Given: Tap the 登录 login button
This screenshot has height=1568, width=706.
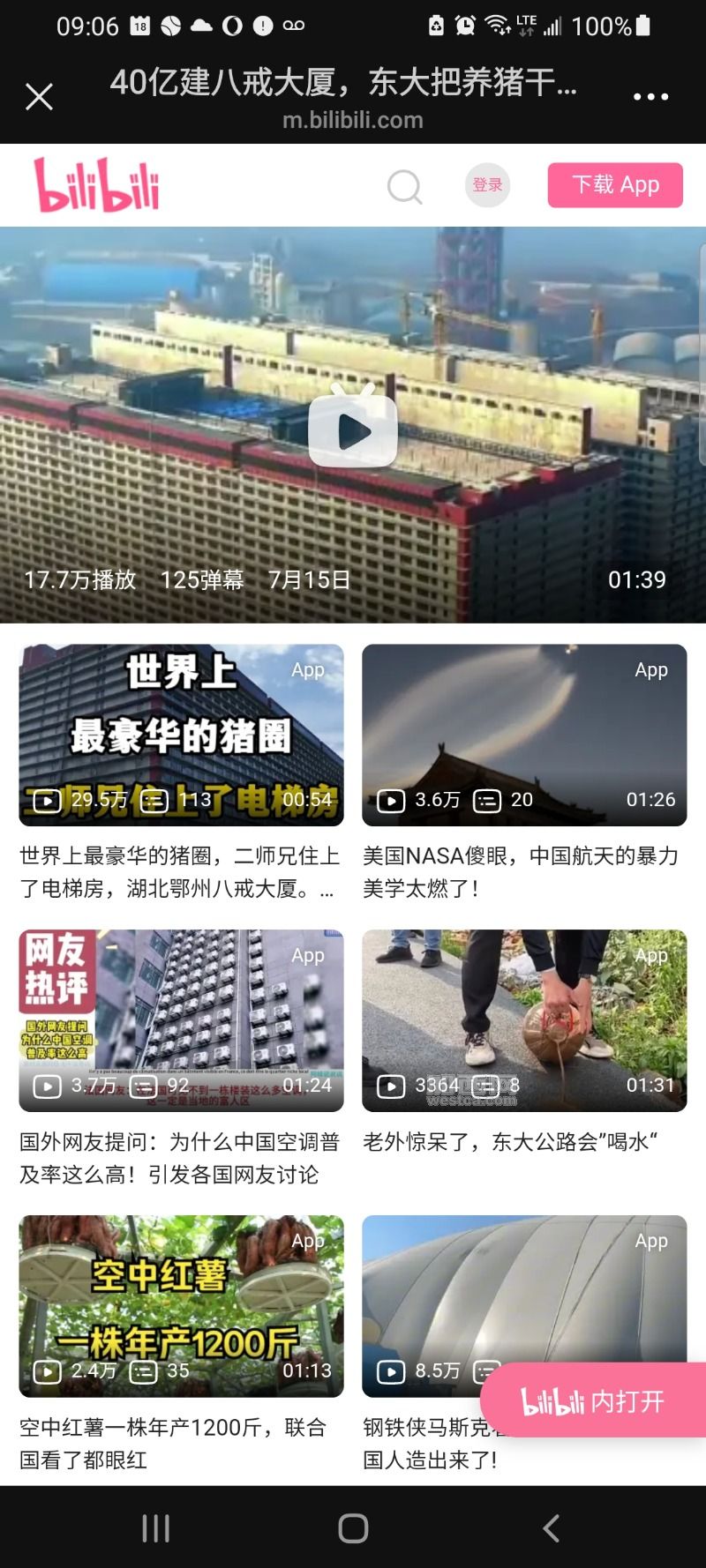Looking at the screenshot, I should [x=487, y=185].
